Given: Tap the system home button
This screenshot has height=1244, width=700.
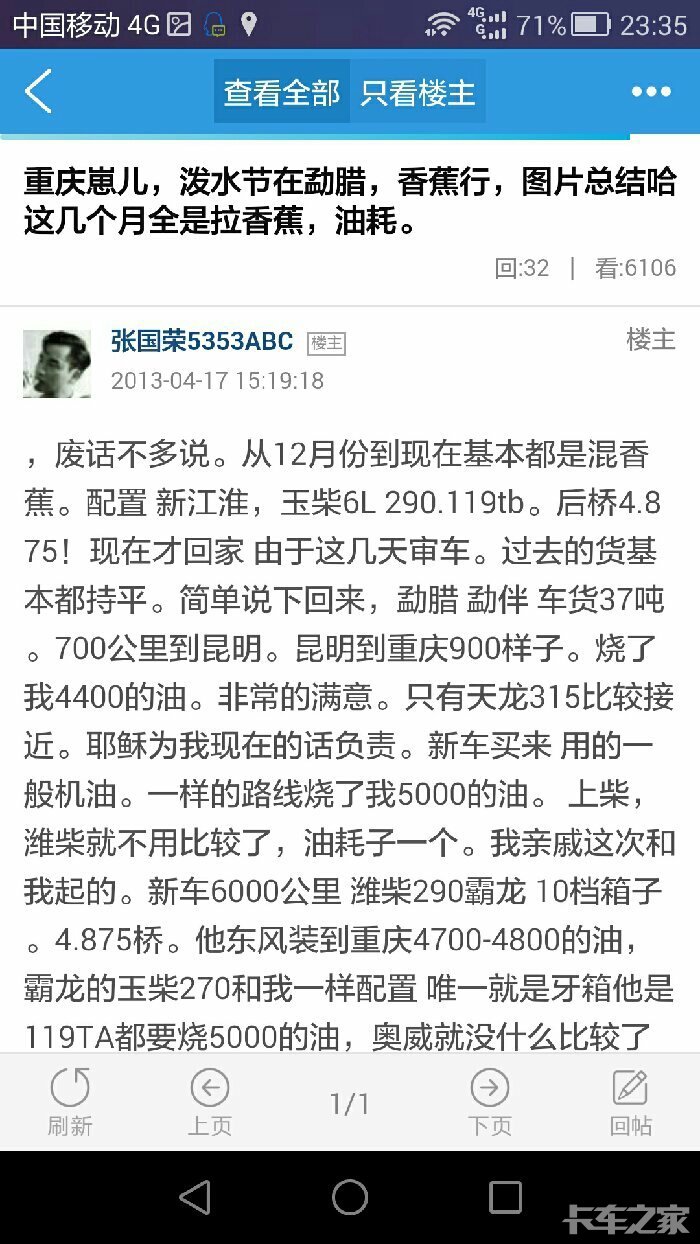Looking at the screenshot, I should coord(350,1197).
